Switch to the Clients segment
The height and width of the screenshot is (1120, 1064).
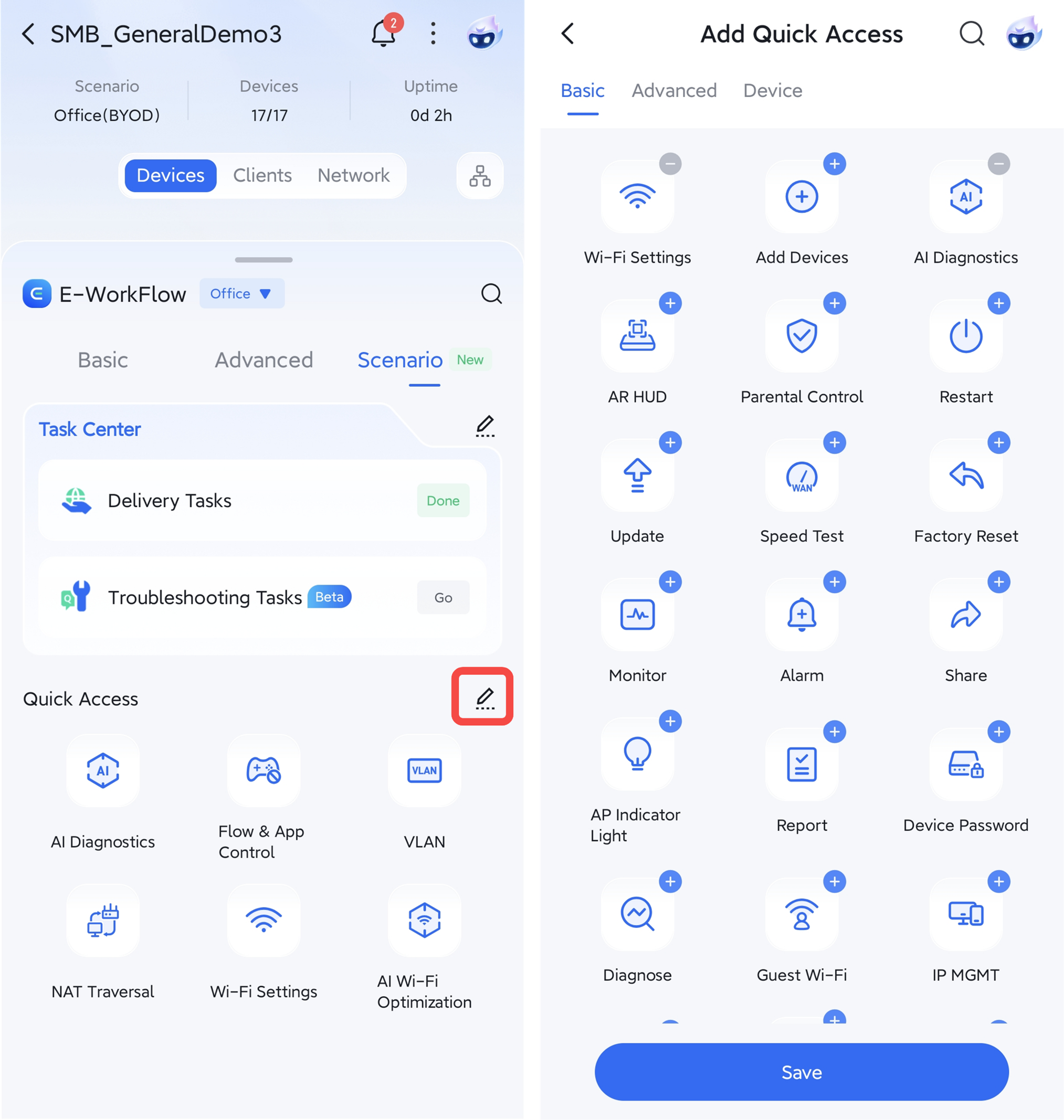pos(262,175)
